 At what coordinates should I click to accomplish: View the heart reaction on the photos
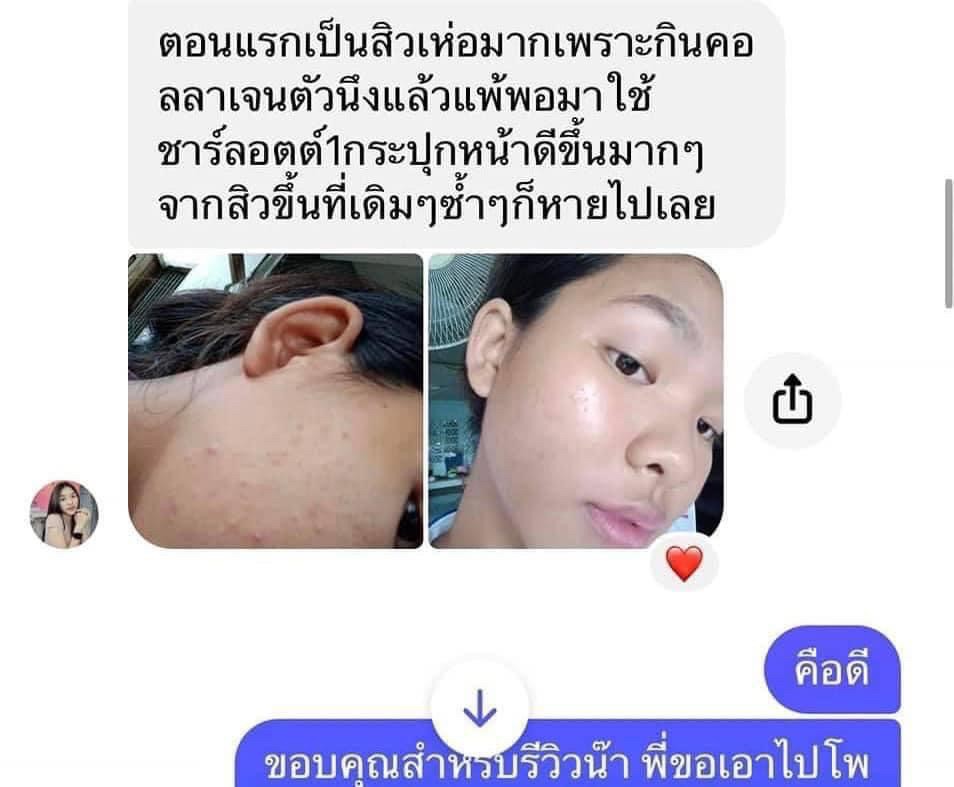[684, 565]
